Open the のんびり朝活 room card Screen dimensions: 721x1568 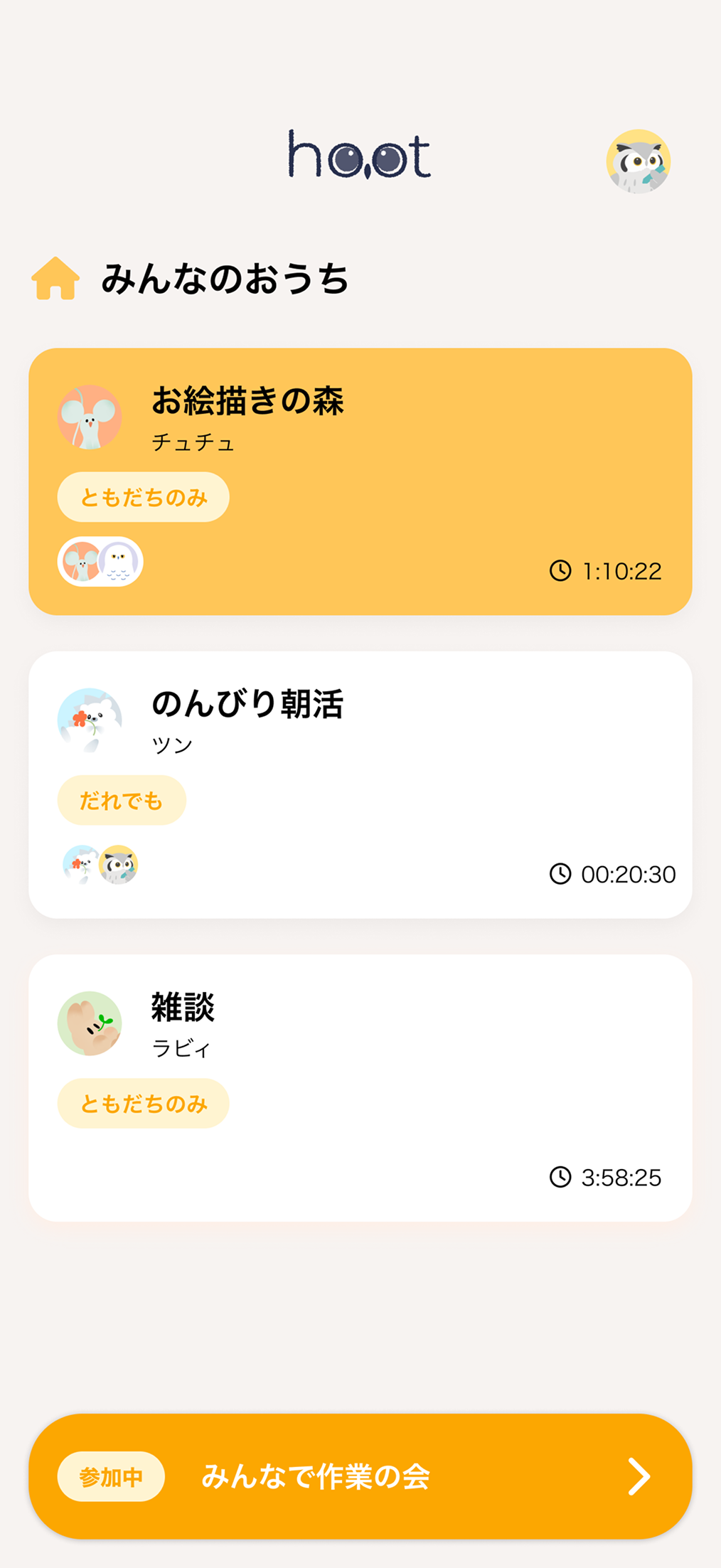pos(360,784)
